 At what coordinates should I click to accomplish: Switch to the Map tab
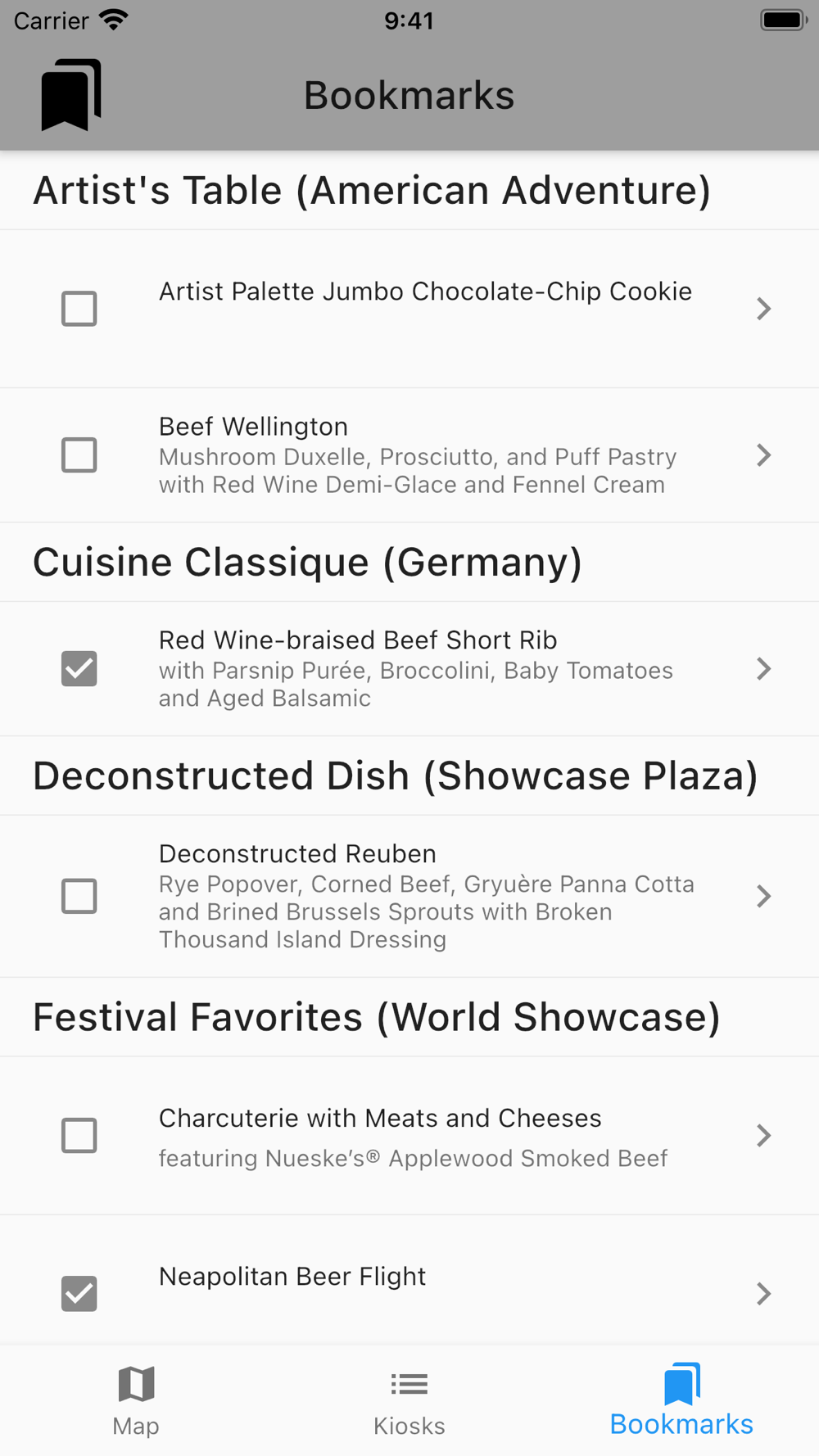[x=136, y=1401]
